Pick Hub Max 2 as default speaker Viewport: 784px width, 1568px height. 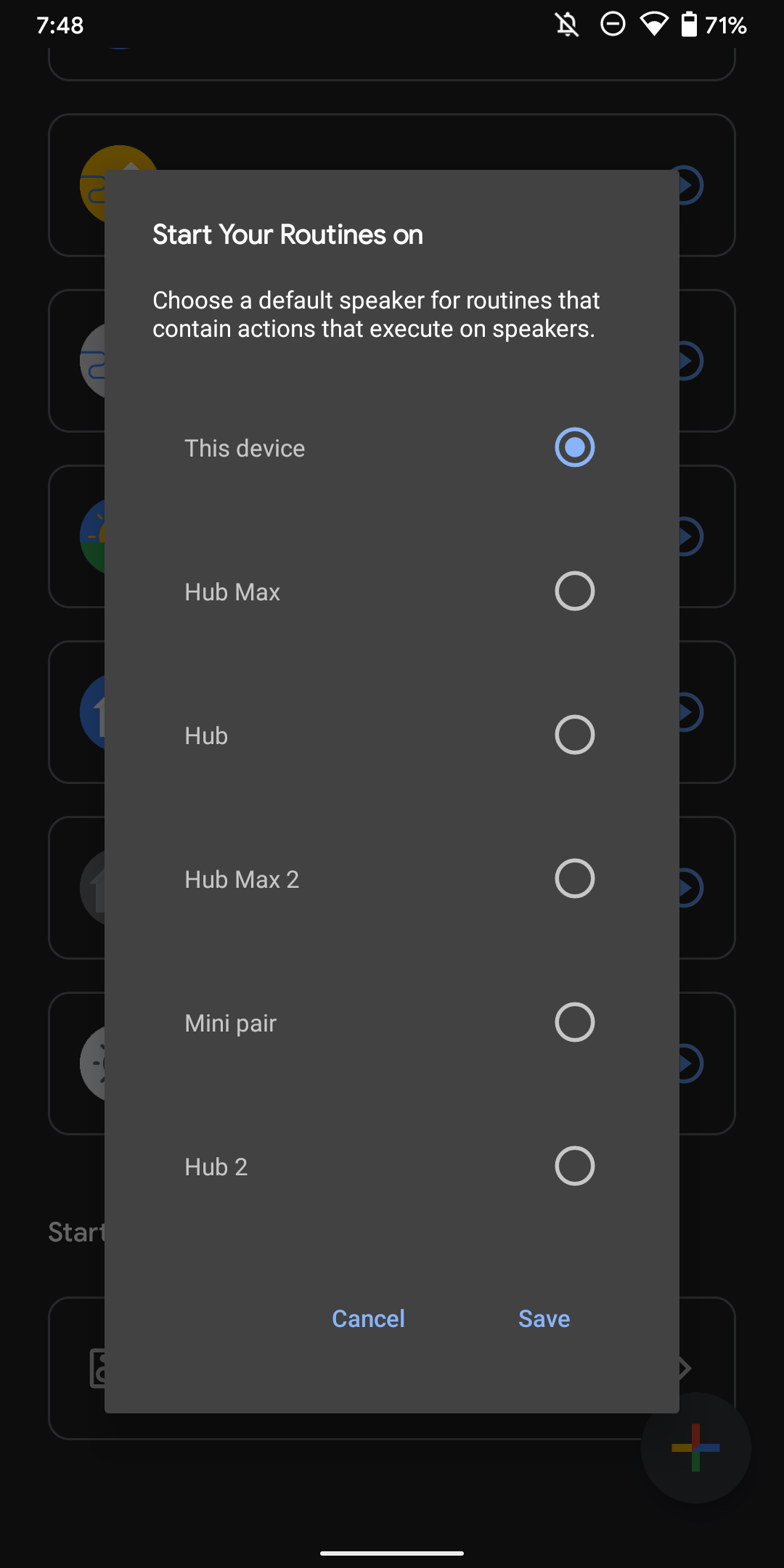point(392,879)
